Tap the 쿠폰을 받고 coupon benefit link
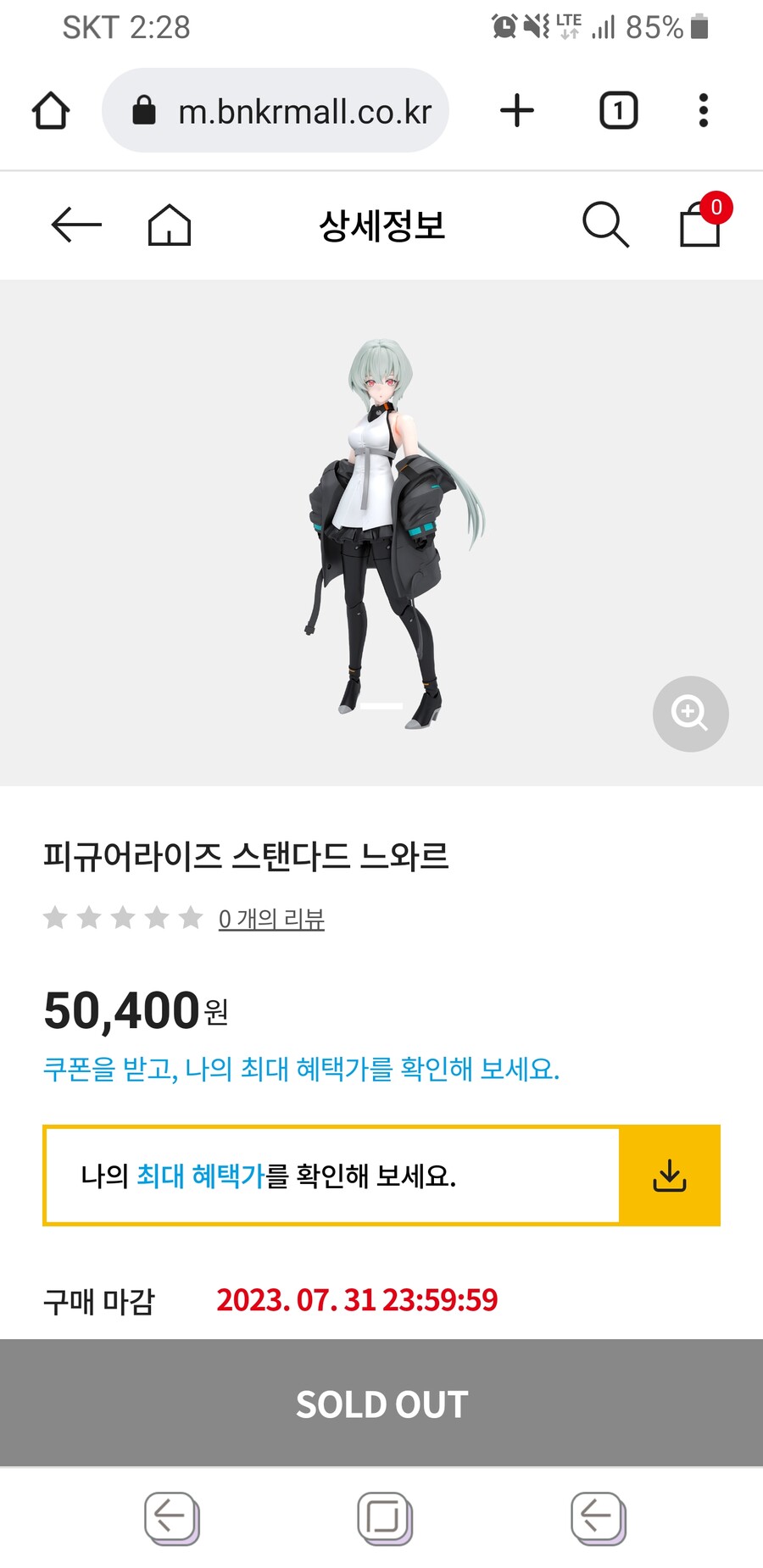The image size is (763, 1568). (301, 1069)
